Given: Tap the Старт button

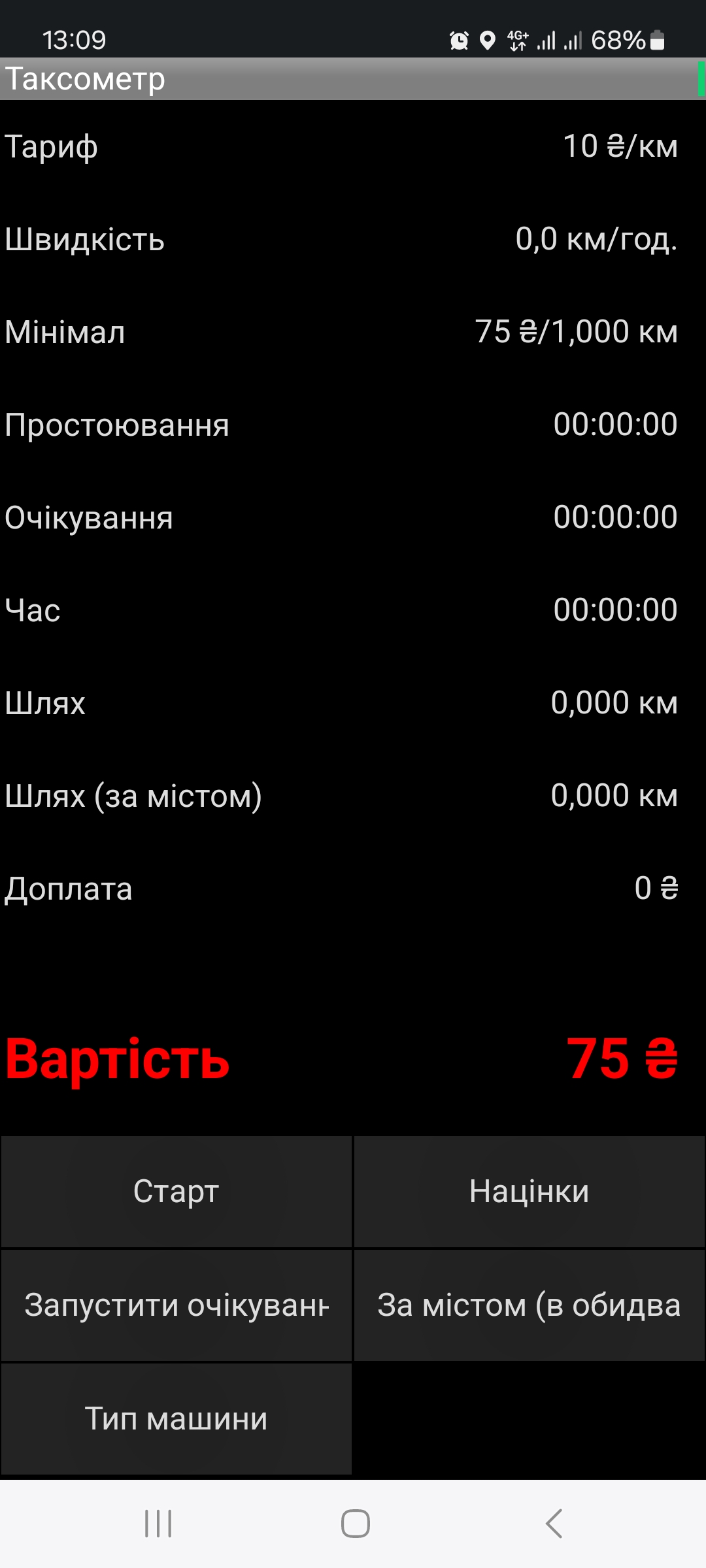Looking at the screenshot, I should point(176,1192).
